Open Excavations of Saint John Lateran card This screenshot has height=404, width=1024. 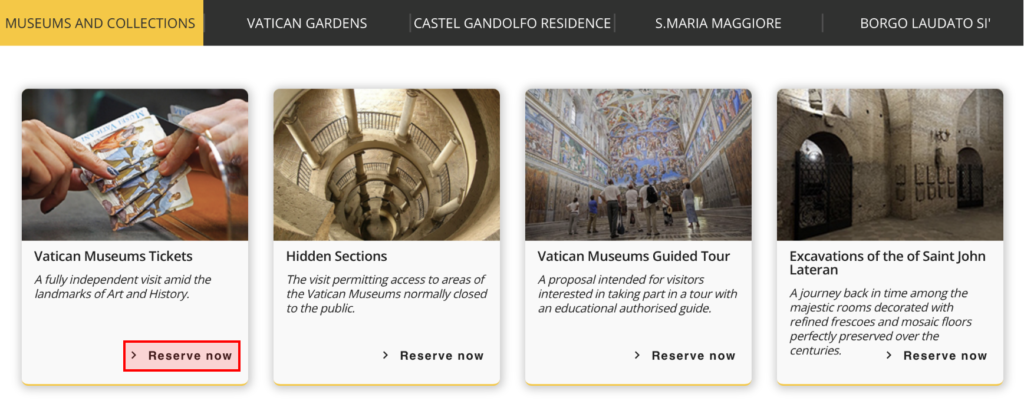[x=890, y=165]
